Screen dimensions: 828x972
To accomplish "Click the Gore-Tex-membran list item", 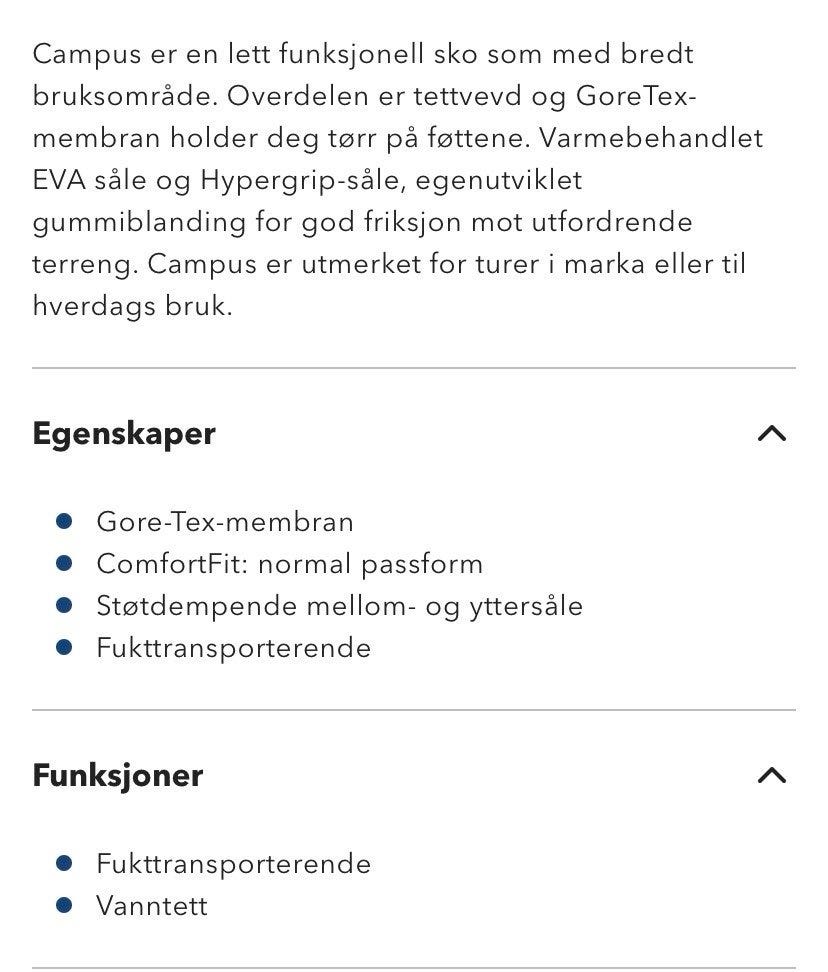I will (x=225, y=521).
